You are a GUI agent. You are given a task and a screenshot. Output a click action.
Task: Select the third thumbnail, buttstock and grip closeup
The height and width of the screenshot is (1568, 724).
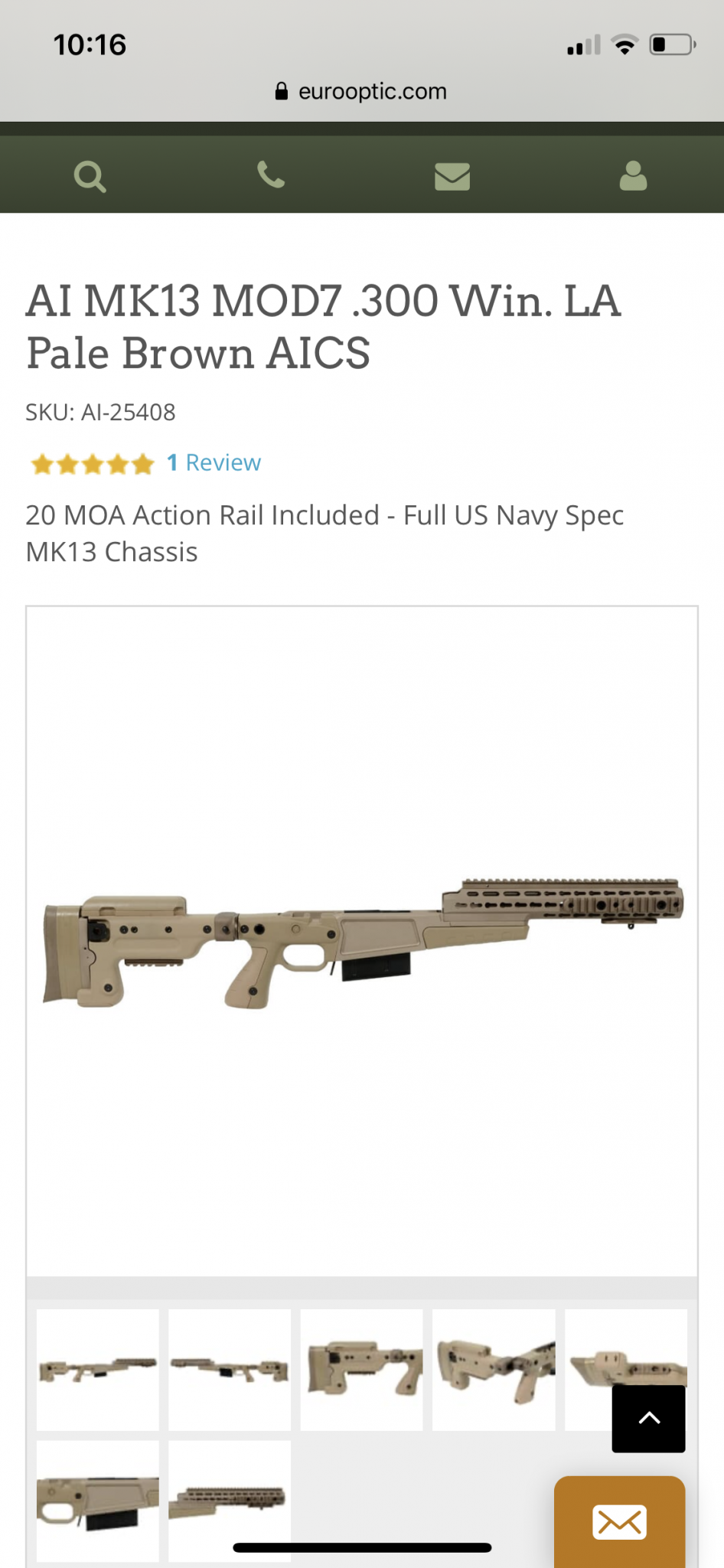click(362, 1370)
